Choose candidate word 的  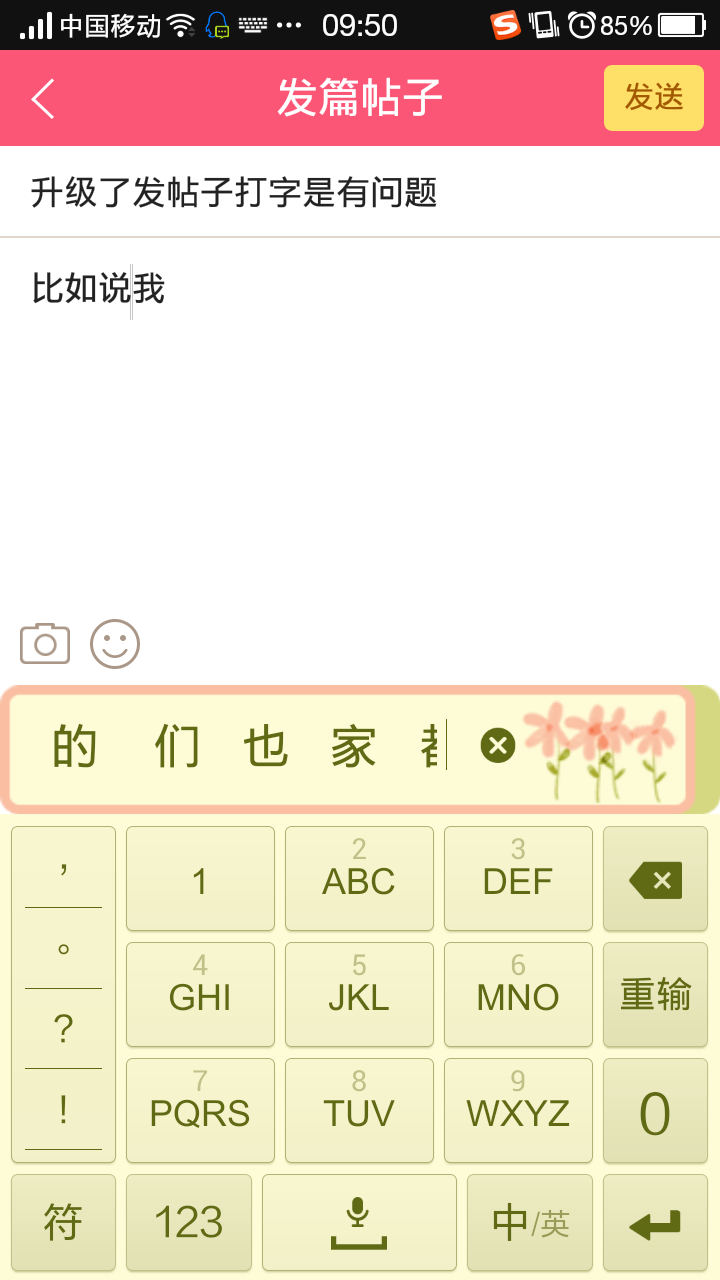coord(75,747)
